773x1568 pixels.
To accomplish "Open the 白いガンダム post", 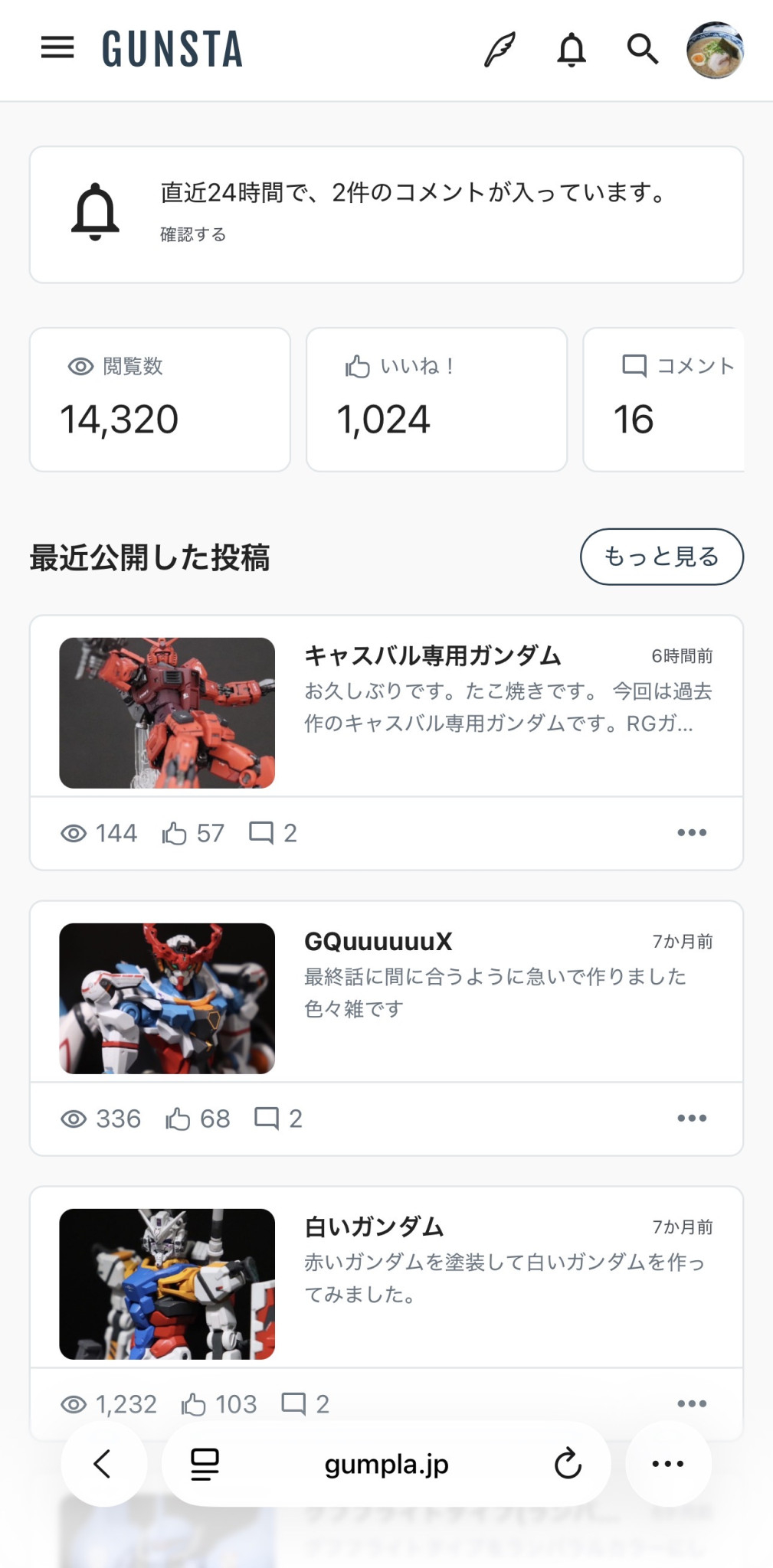I will click(374, 1227).
